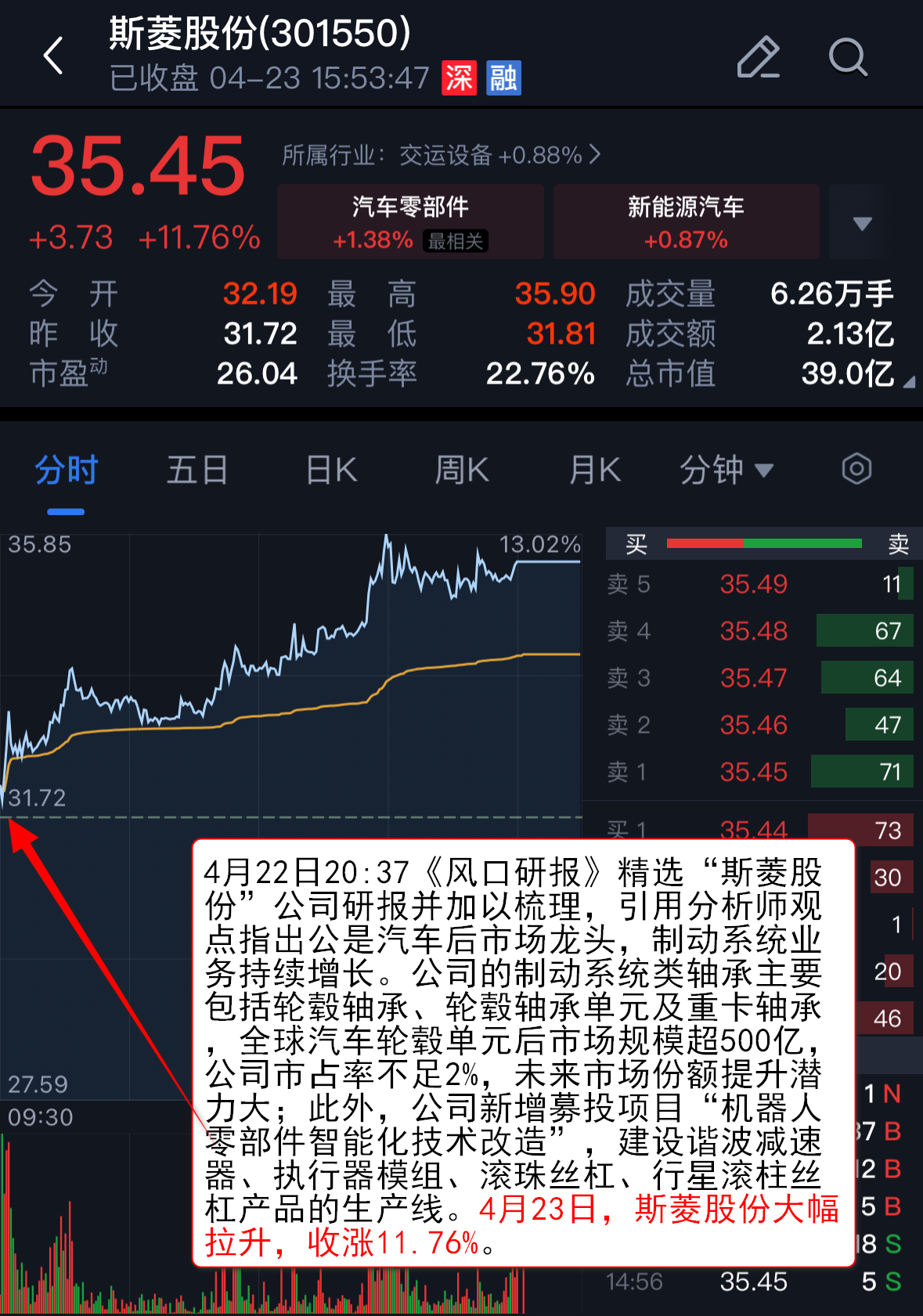Open chart settings hexagon icon
923x1316 pixels.
coord(856,470)
